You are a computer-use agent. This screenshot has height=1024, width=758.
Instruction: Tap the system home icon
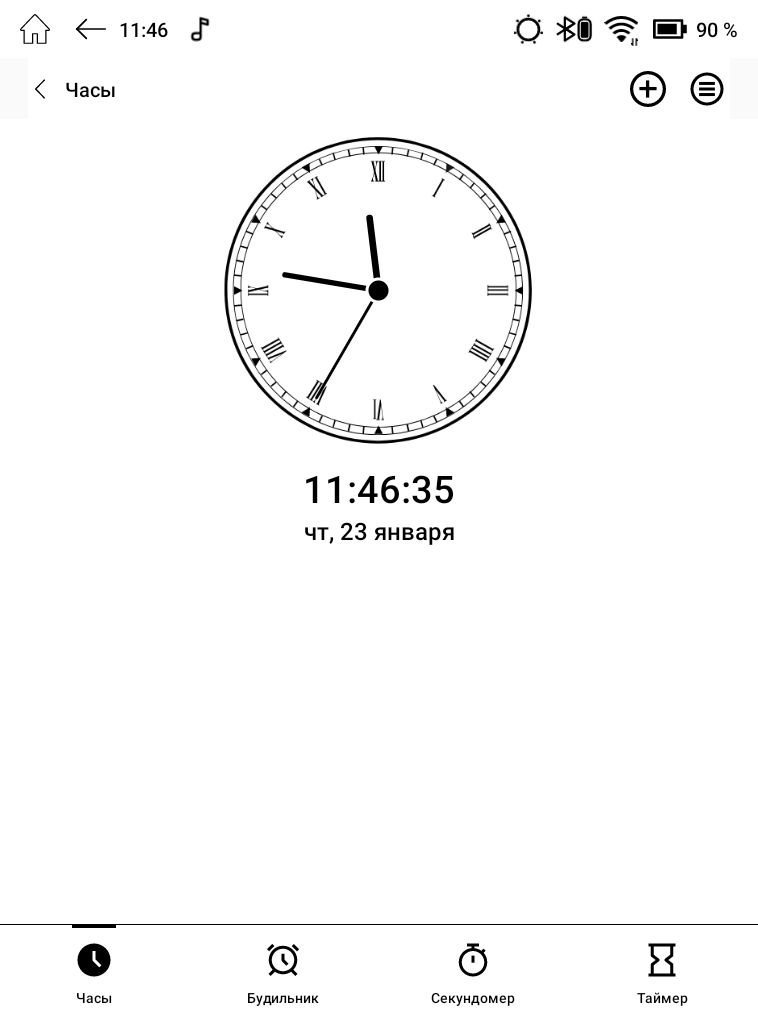35,30
